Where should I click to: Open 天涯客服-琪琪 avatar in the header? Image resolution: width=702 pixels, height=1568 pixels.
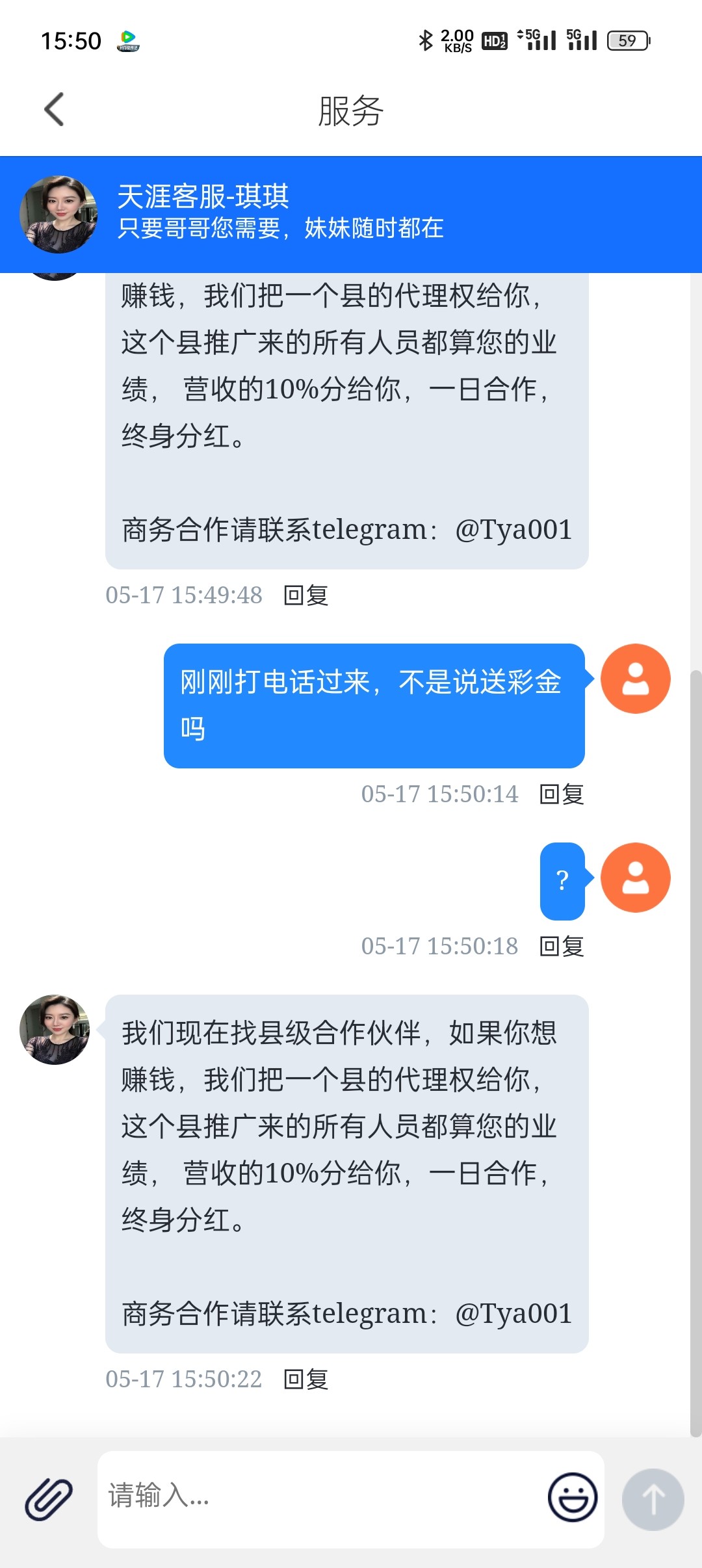(58, 214)
